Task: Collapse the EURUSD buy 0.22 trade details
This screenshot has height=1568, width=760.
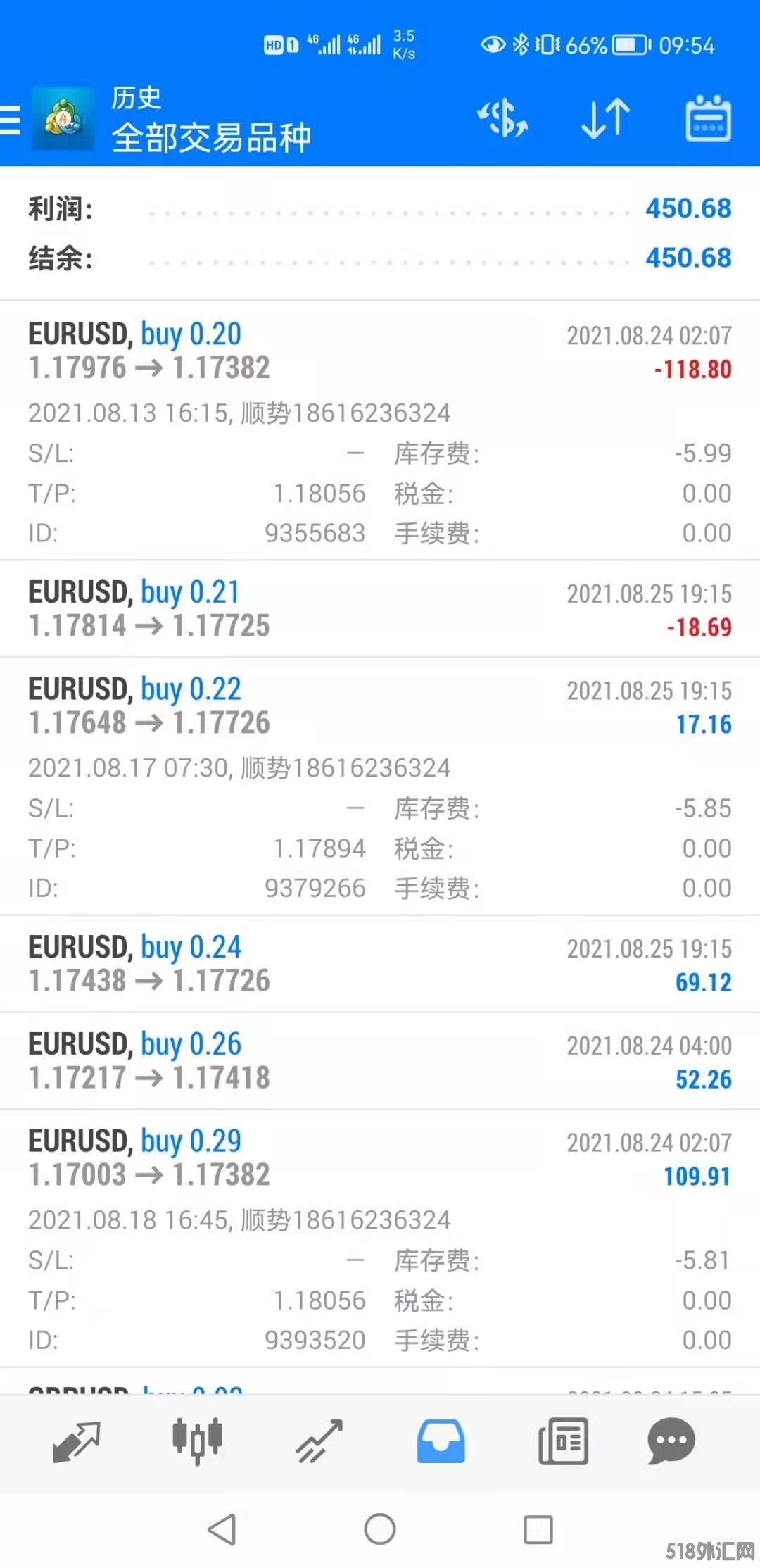Action: point(380,706)
